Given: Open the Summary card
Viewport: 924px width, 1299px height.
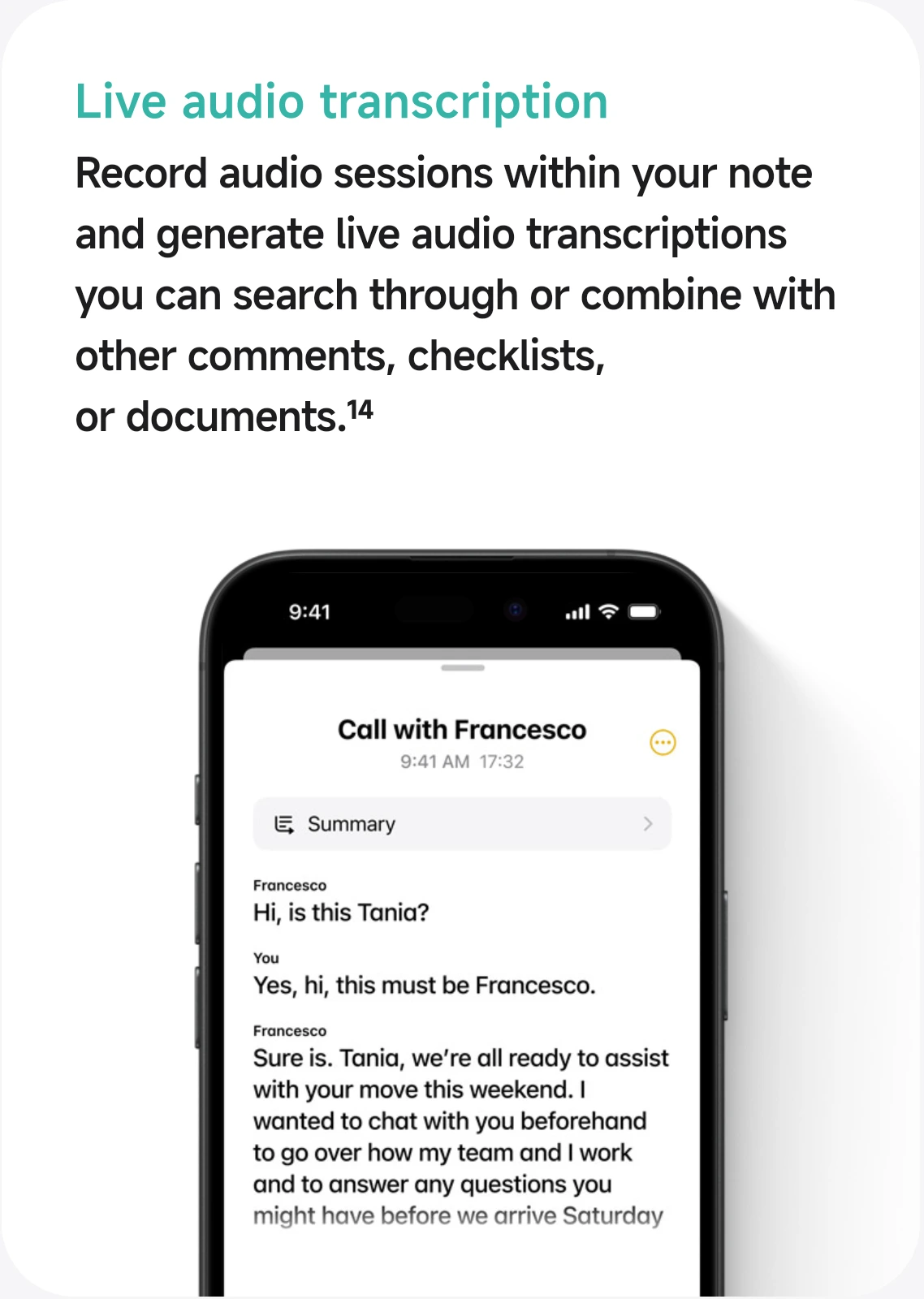Looking at the screenshot, I should pyautogui.click(x=461, y=824).
